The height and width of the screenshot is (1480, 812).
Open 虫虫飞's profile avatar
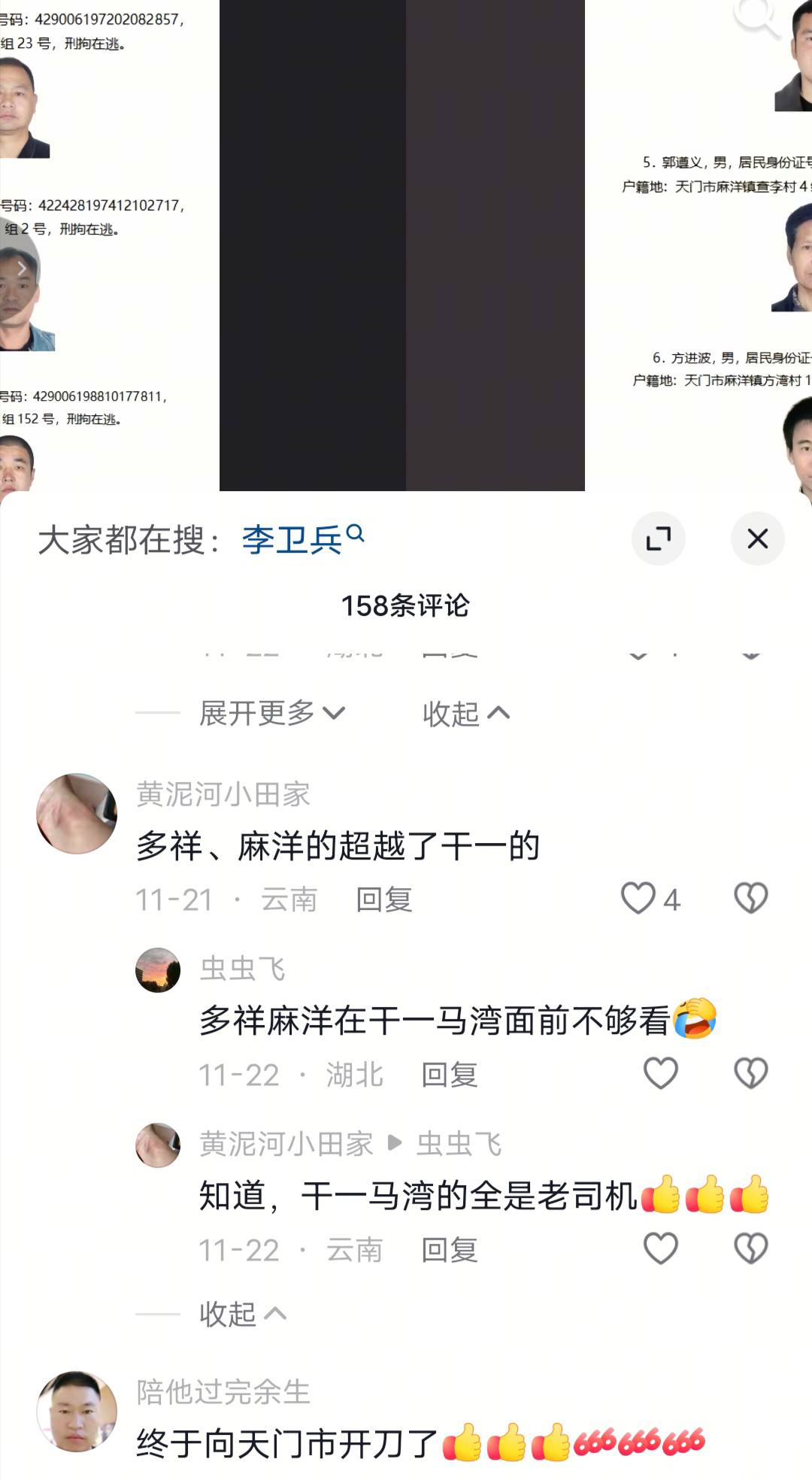coord(158,970)
